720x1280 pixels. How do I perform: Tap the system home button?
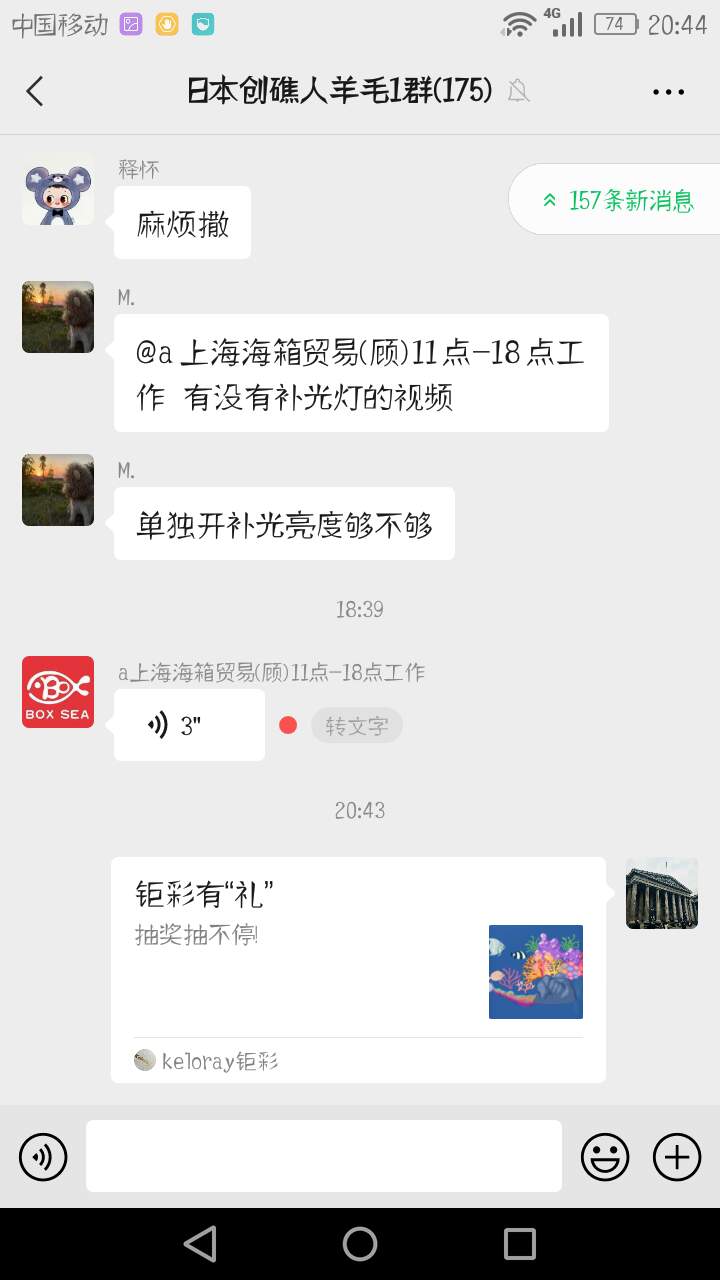pyautogui.click(x=360, y=1243)
